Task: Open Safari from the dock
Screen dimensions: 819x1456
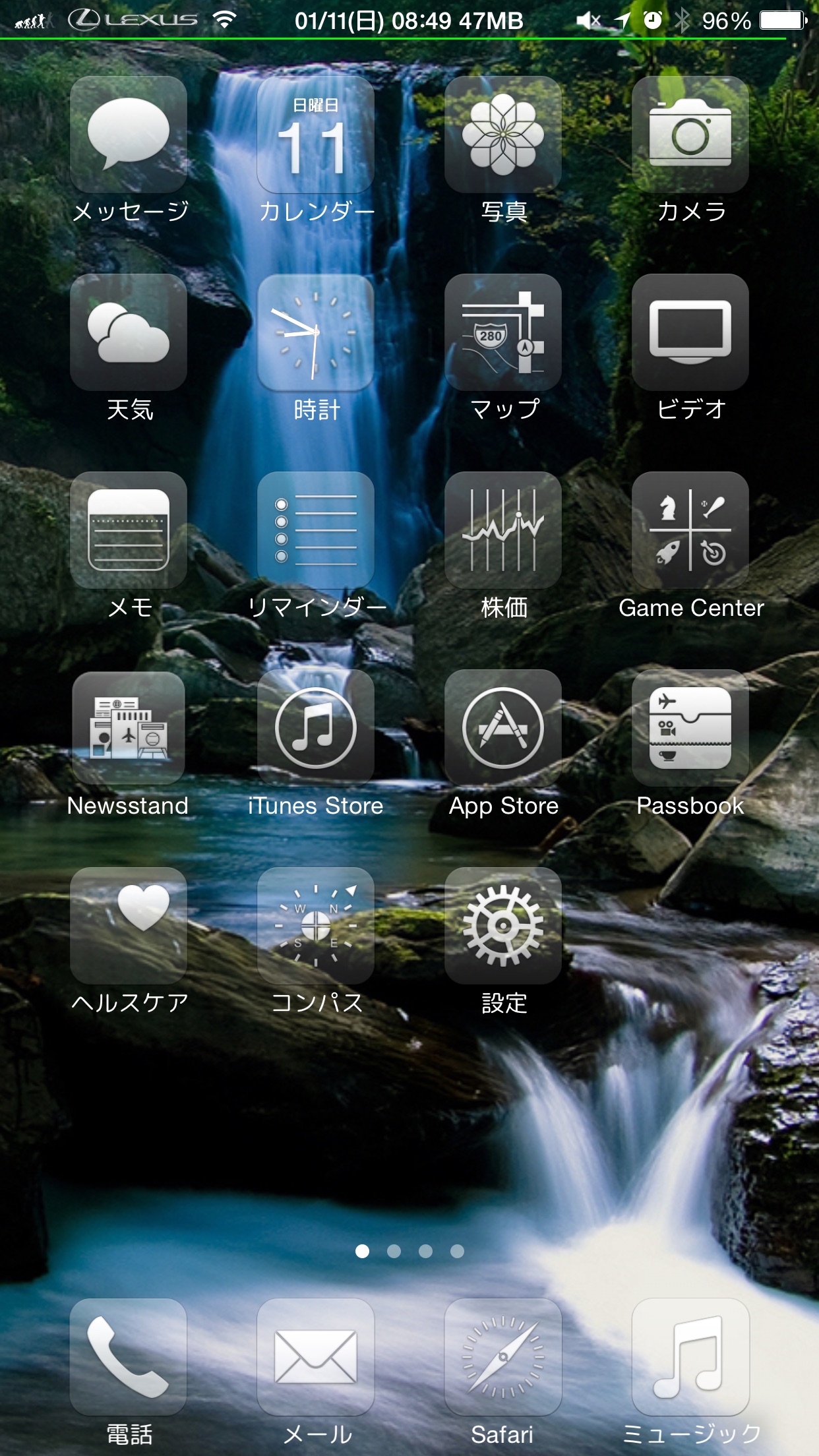Action: (x=503, y=1357)
